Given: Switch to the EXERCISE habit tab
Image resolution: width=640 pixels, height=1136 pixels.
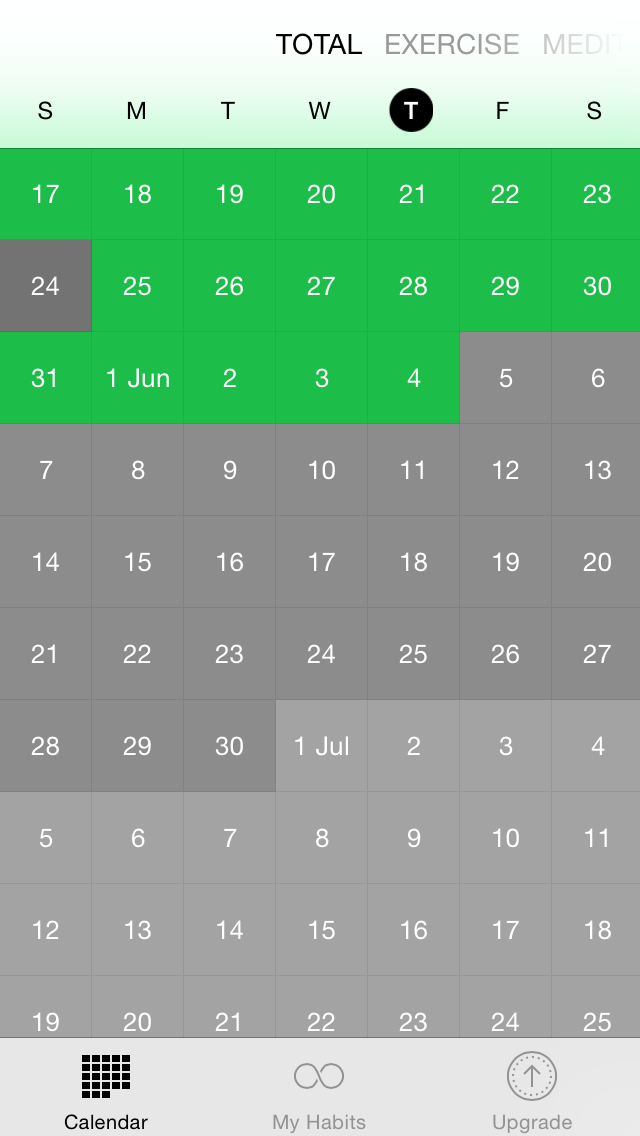Looking at the screenshot, I should (452, 45).
